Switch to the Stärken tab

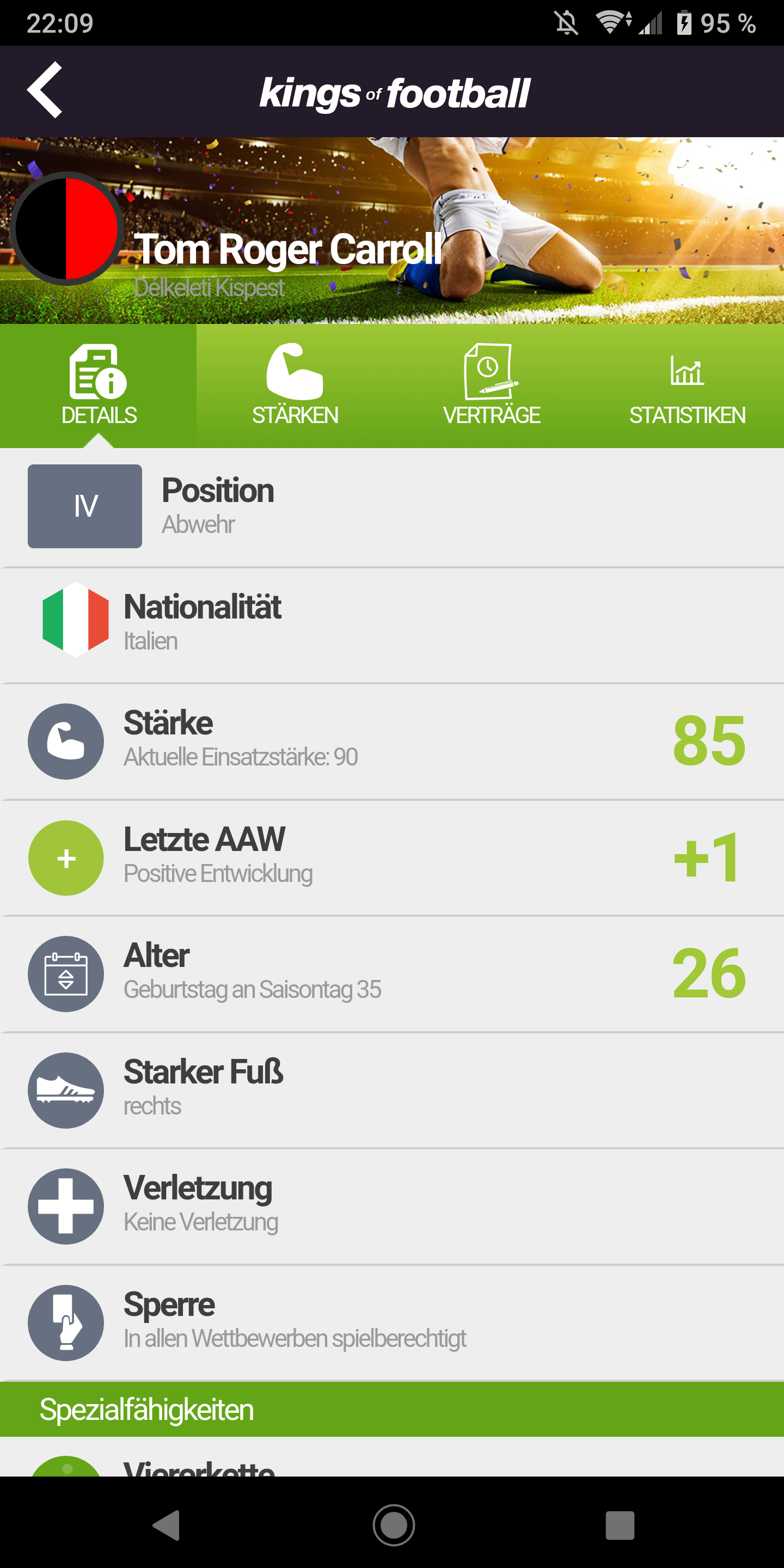[x=295, y=386]
